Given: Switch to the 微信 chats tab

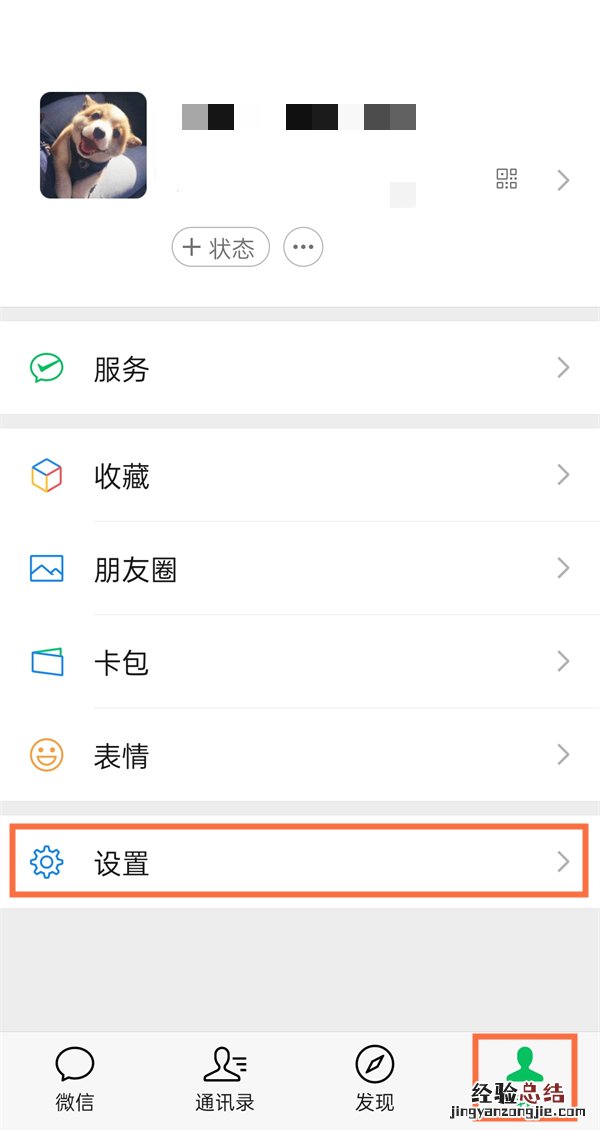Looking at the screenshot, I should point(75,1080).
